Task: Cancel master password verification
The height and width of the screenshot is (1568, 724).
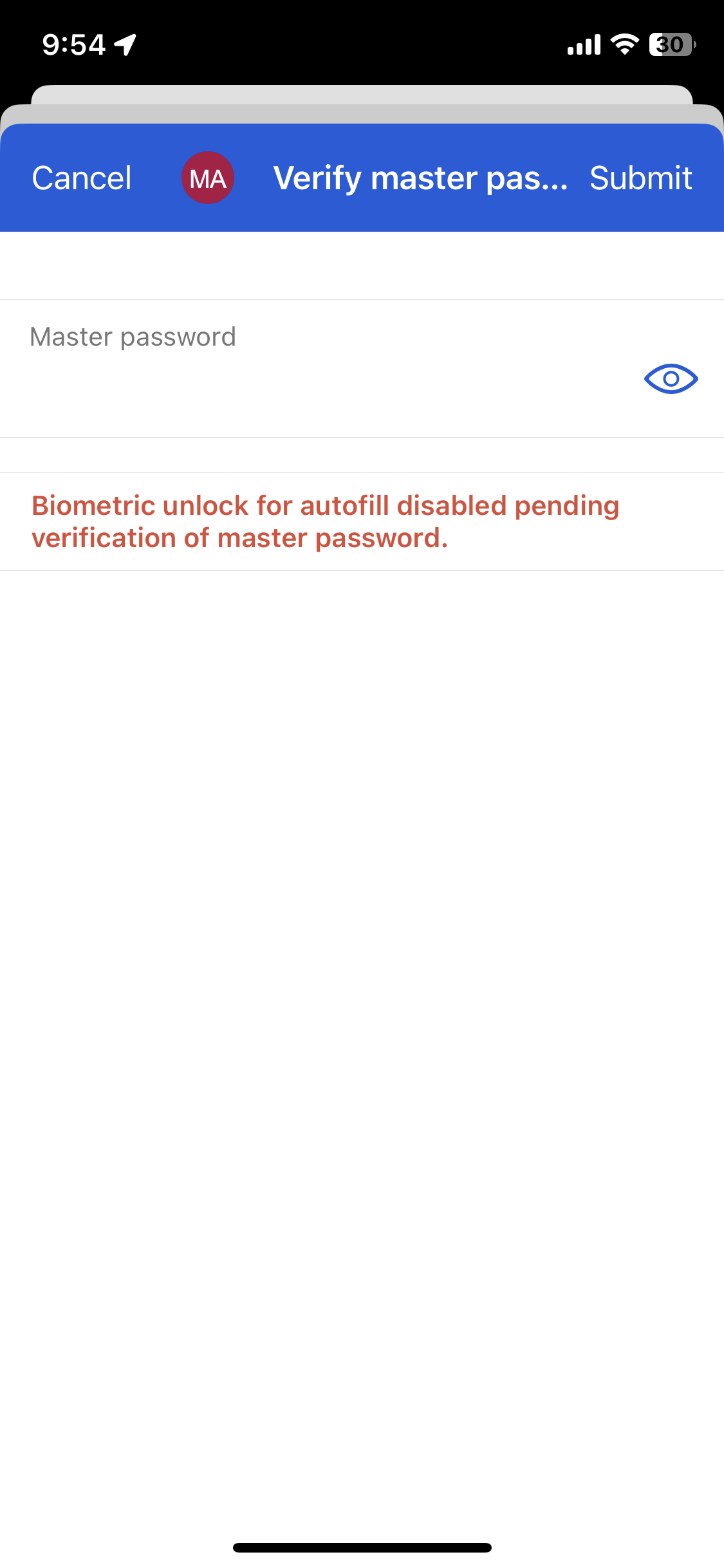Action: click(82, 178)
